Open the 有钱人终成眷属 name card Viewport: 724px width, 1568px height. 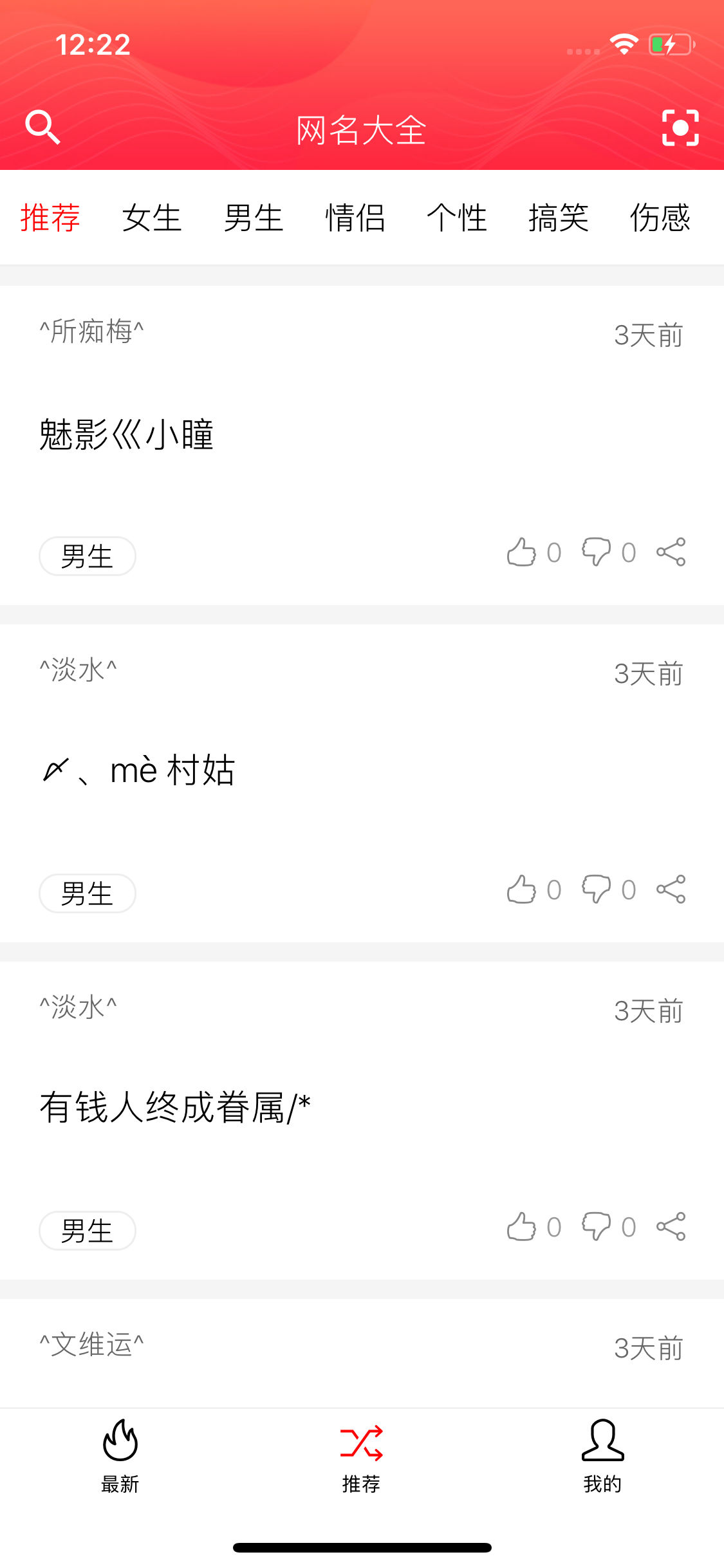click(x=175, y=1107)
